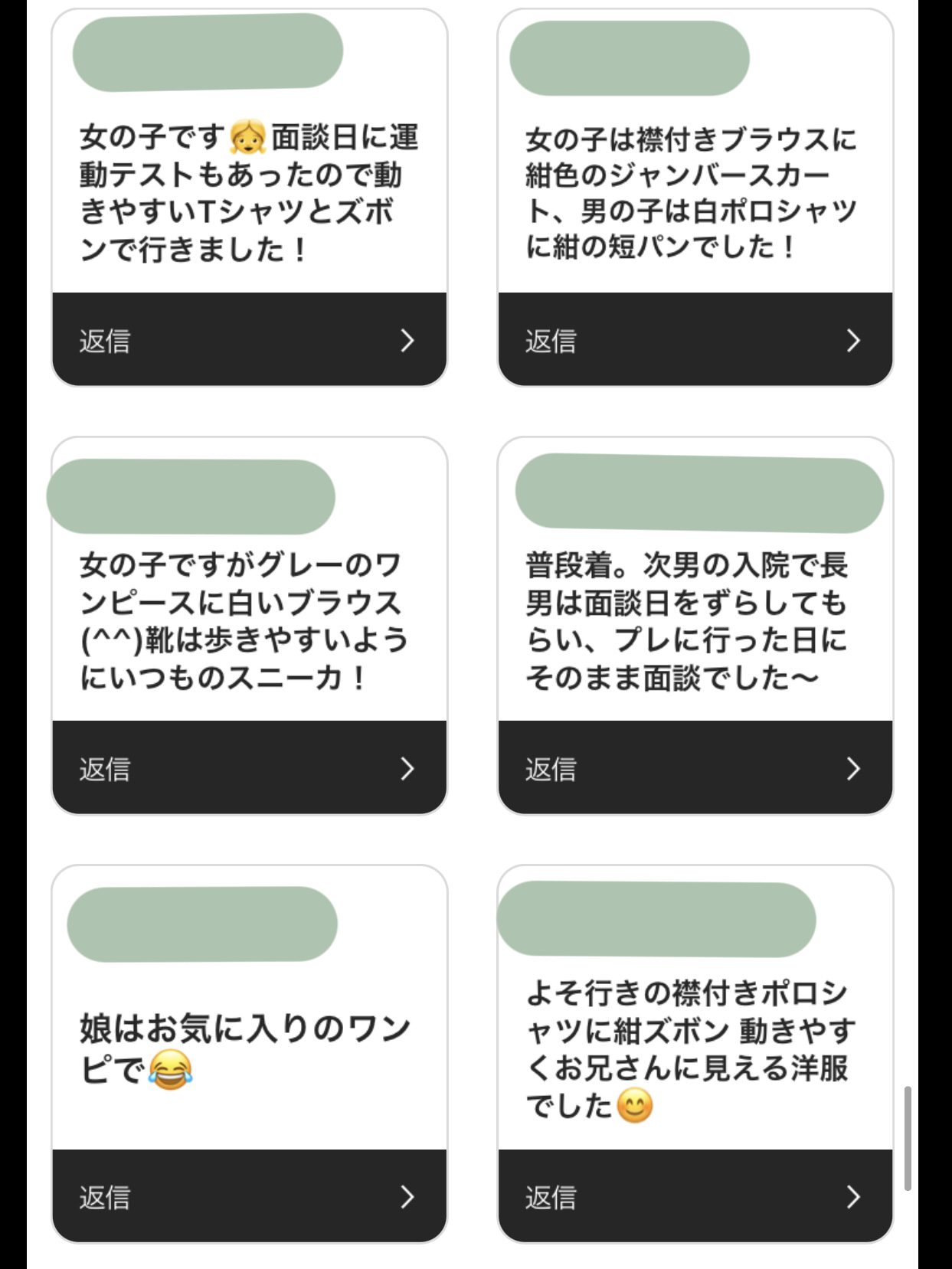Reply to the ジャンバースカート response
This screenshot has height=1269, width=952.
[x=695, y=339]
